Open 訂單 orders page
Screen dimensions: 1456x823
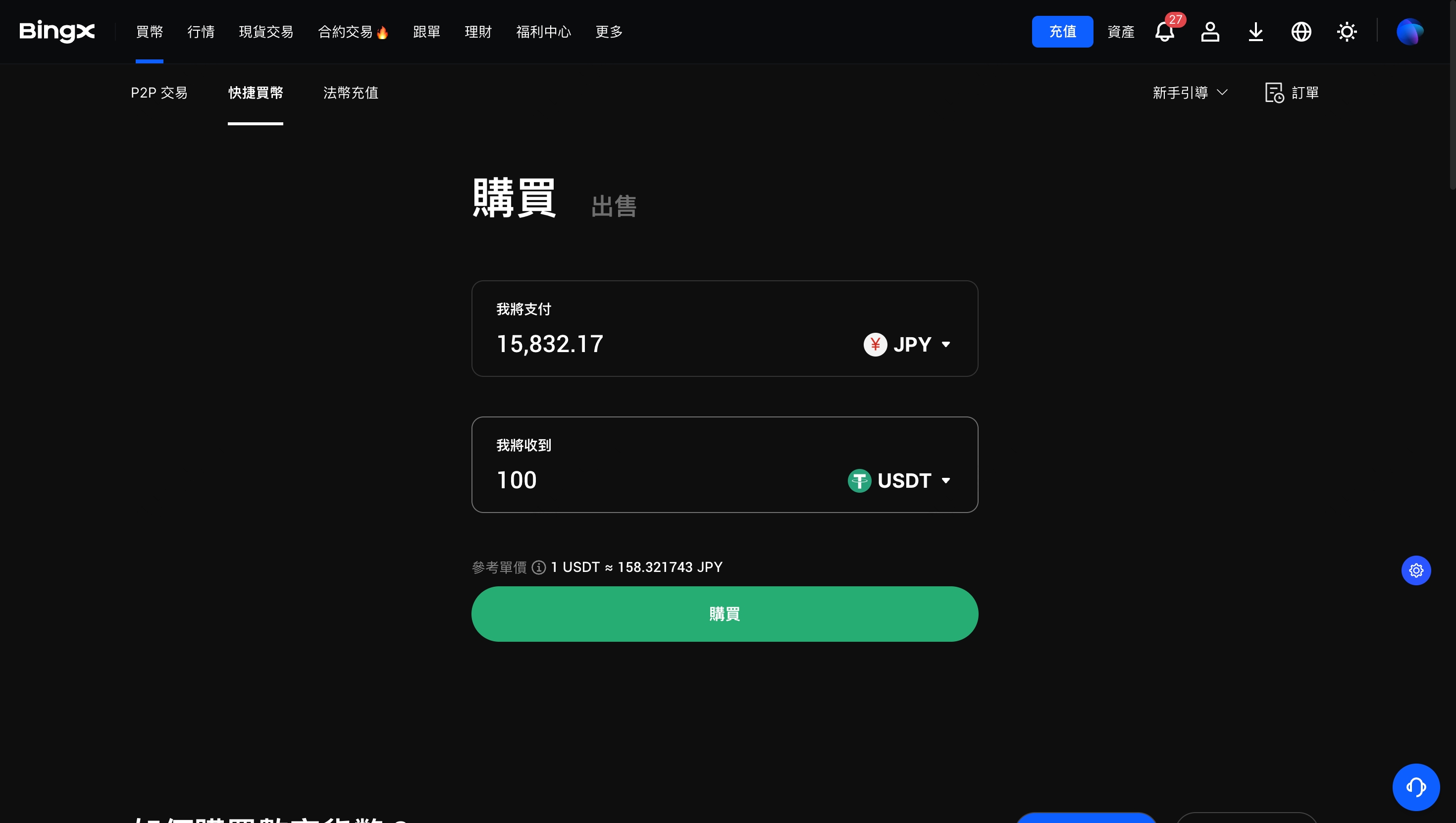(1292, 93)
